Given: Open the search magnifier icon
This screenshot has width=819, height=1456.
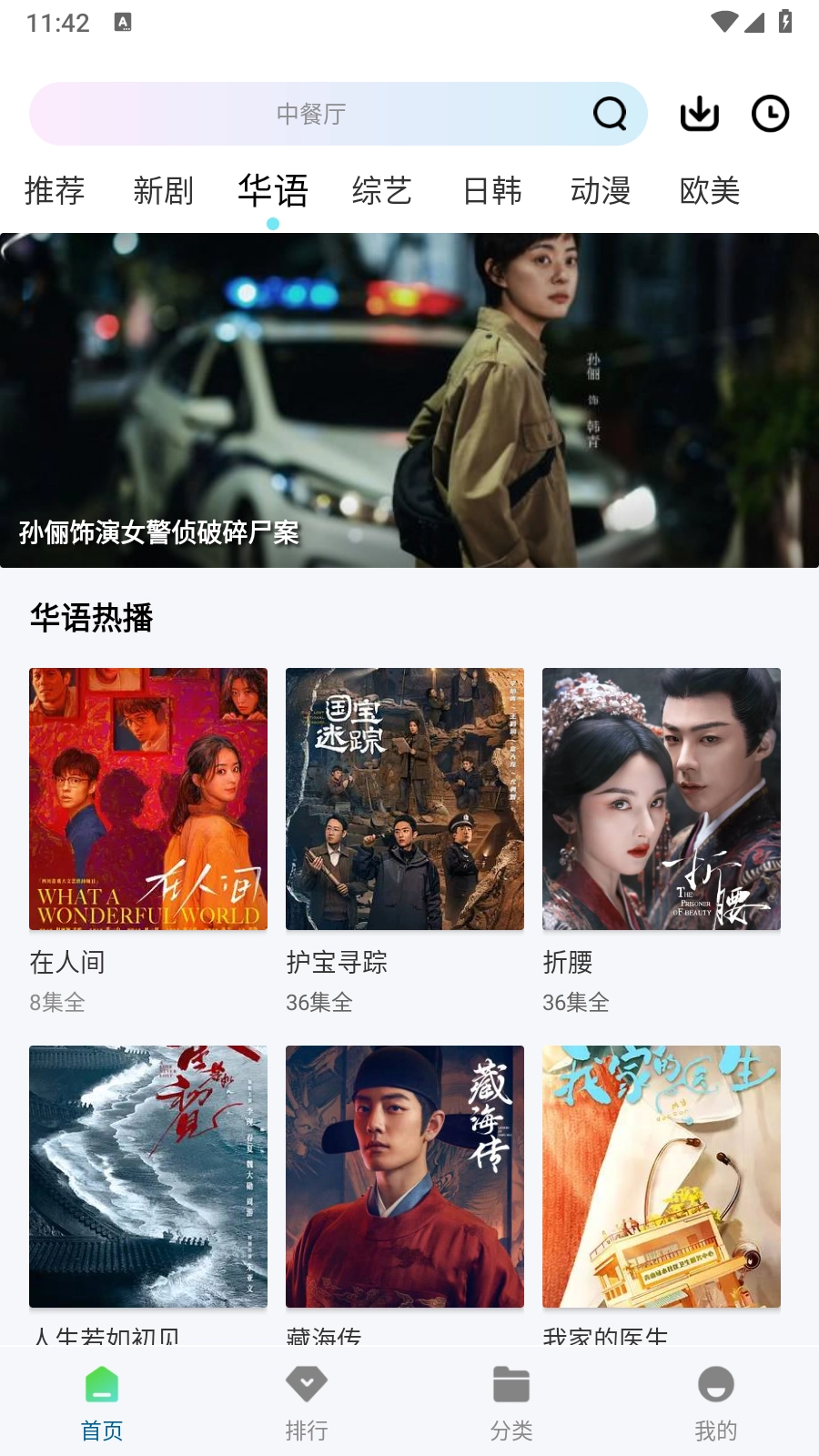Looking at the screenshot, I should 610,113.
